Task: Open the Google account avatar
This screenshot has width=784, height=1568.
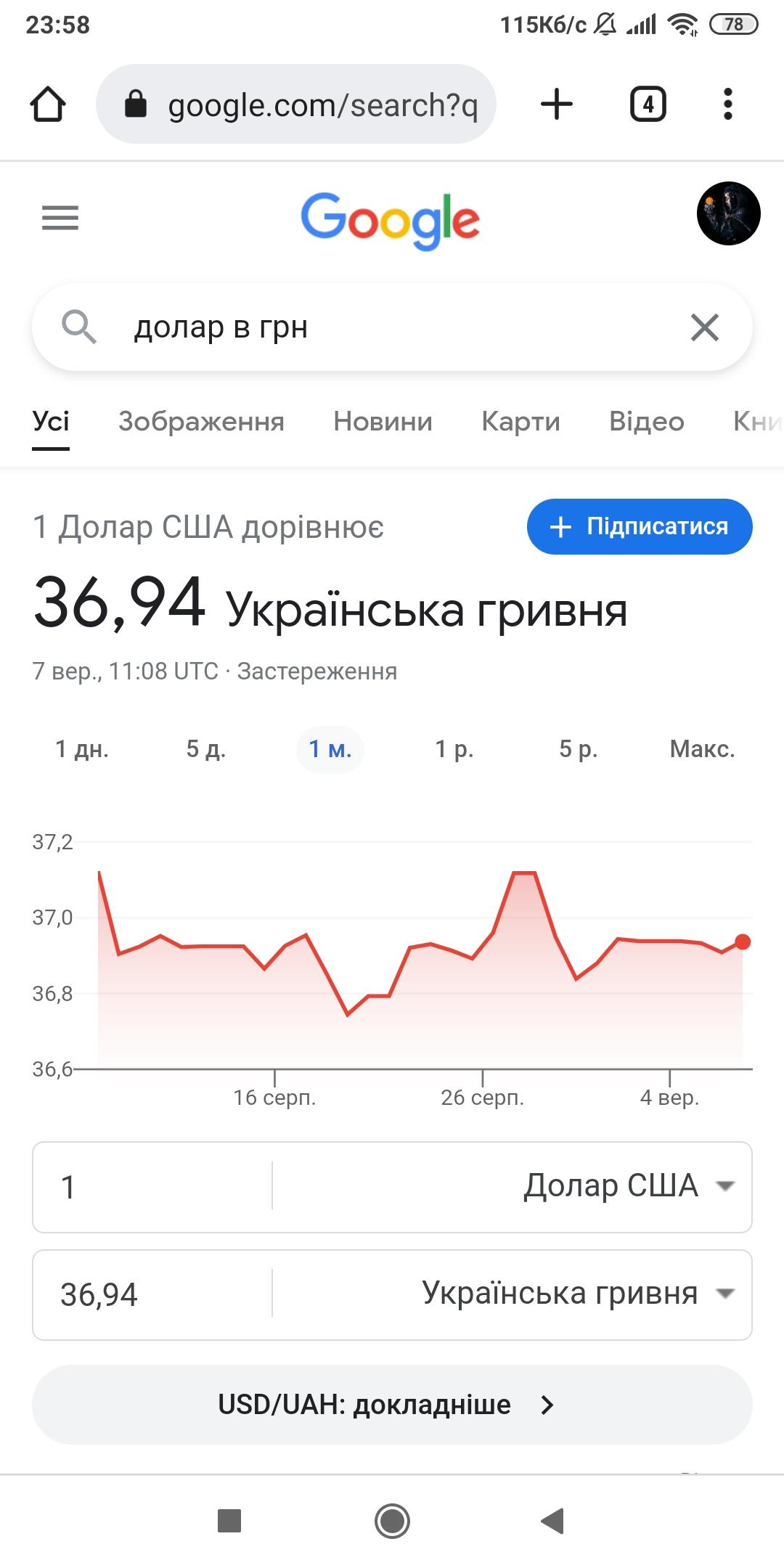Action: (x=728, y=213)
